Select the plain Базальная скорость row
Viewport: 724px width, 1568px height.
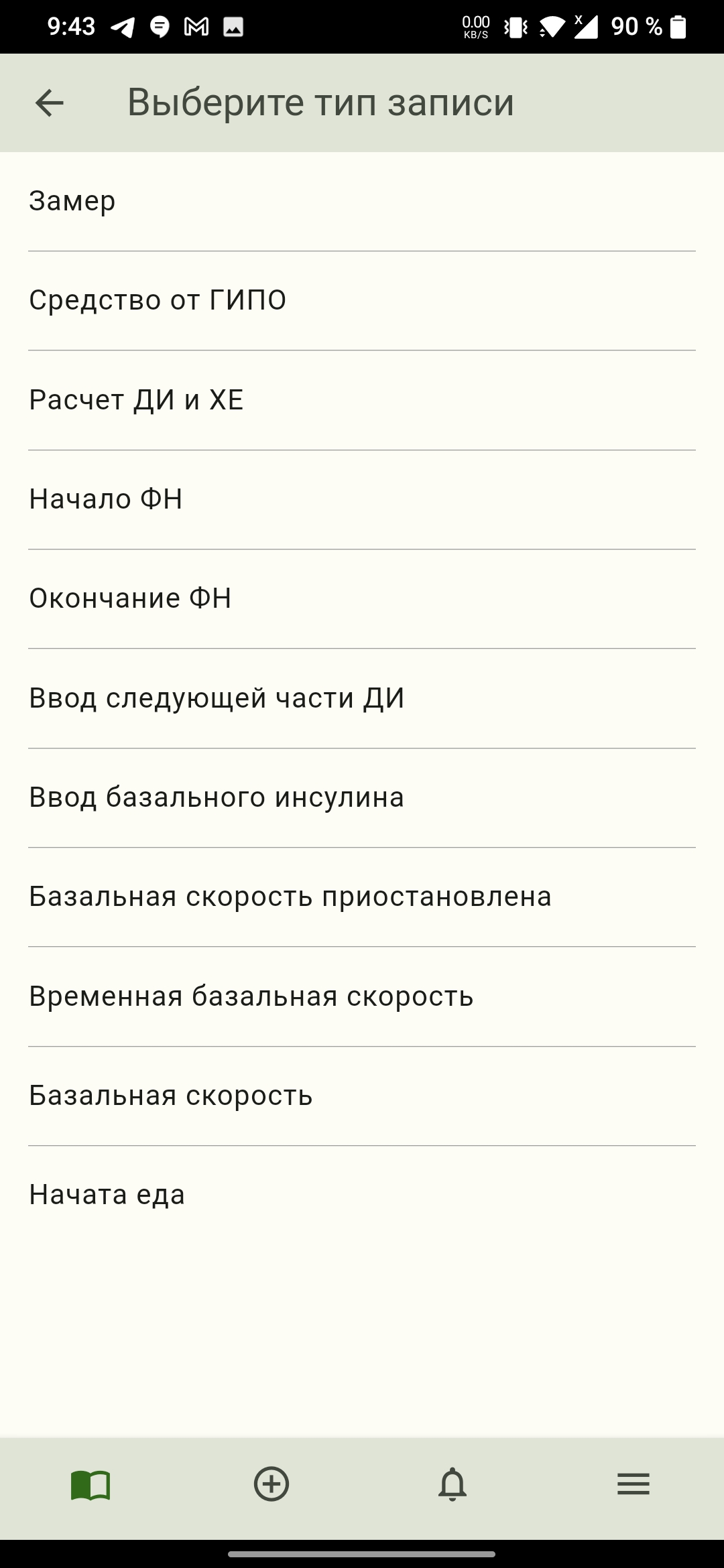[362, 1096]
